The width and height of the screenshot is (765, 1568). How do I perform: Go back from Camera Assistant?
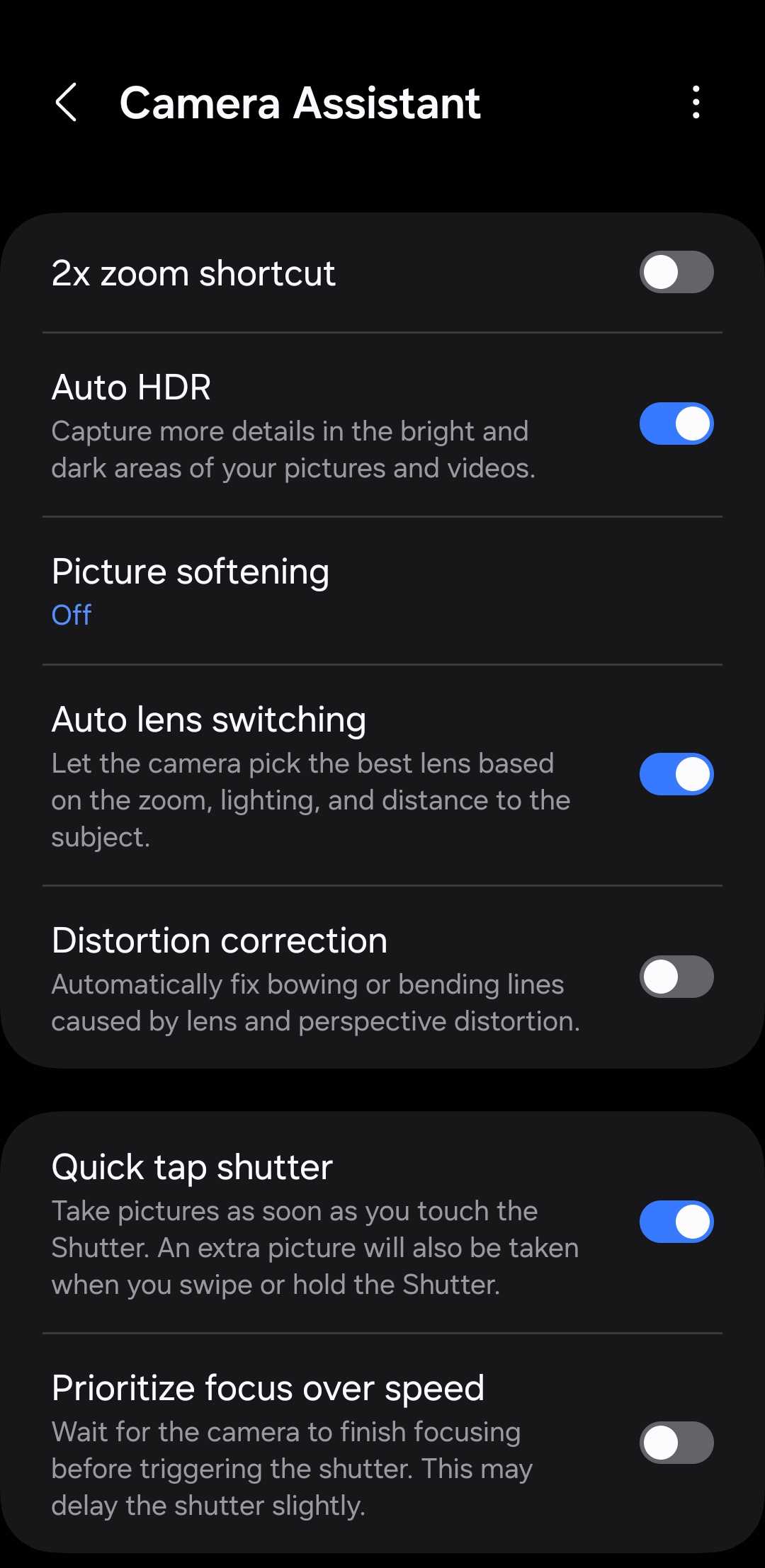coord(67,103)
